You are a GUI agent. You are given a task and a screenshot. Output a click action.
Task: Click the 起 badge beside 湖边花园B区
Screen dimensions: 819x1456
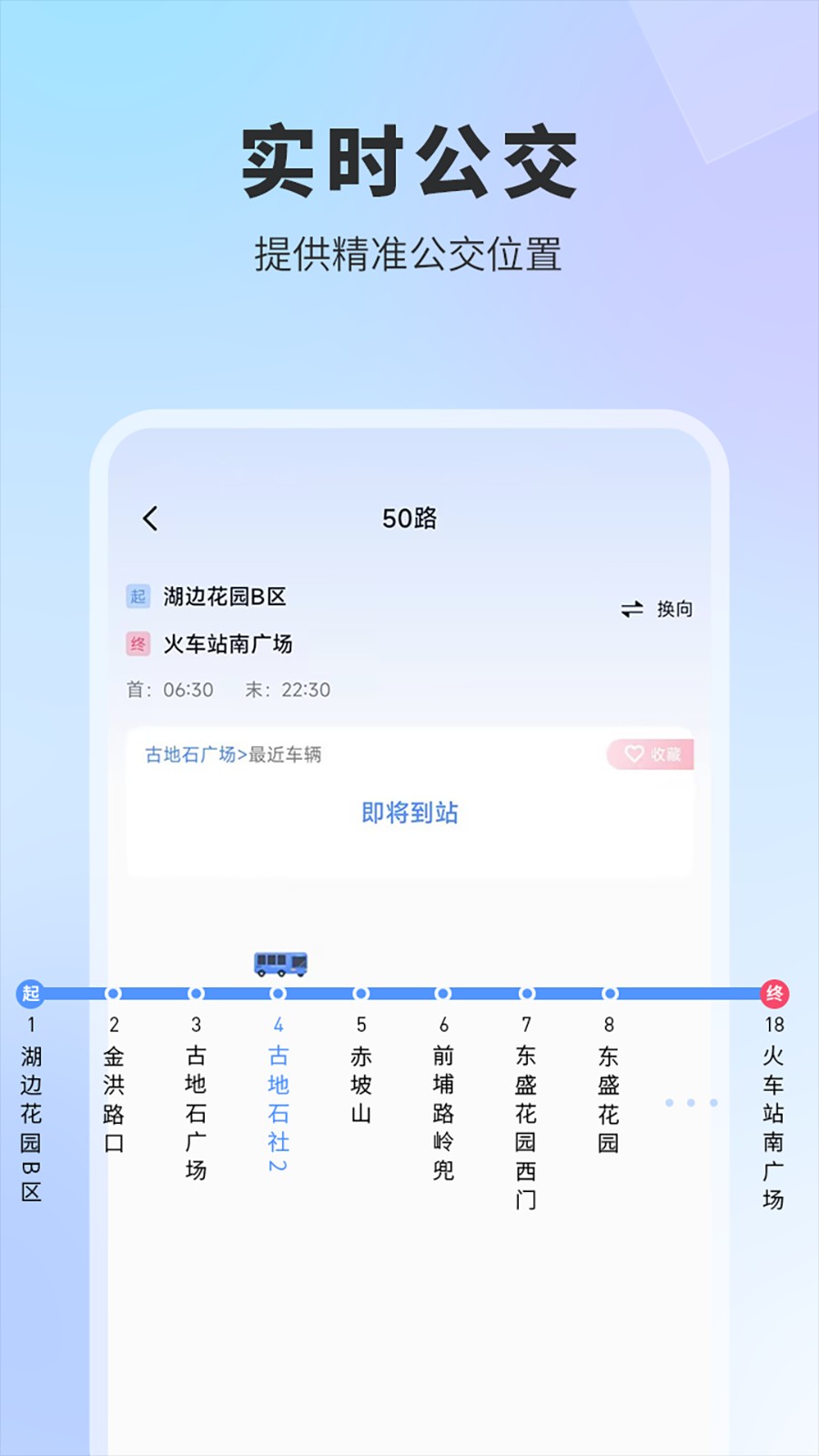pos(137,597)
